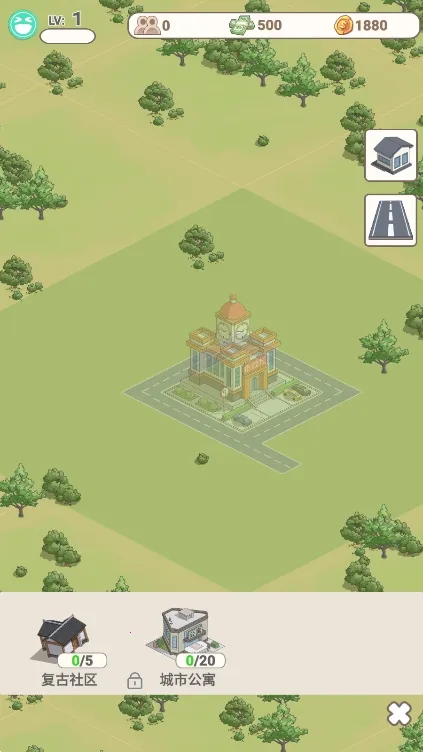Open the player avatar profile
Viewport: 423px width, 752px height.
pyautogui.click(x=23, y=24)
